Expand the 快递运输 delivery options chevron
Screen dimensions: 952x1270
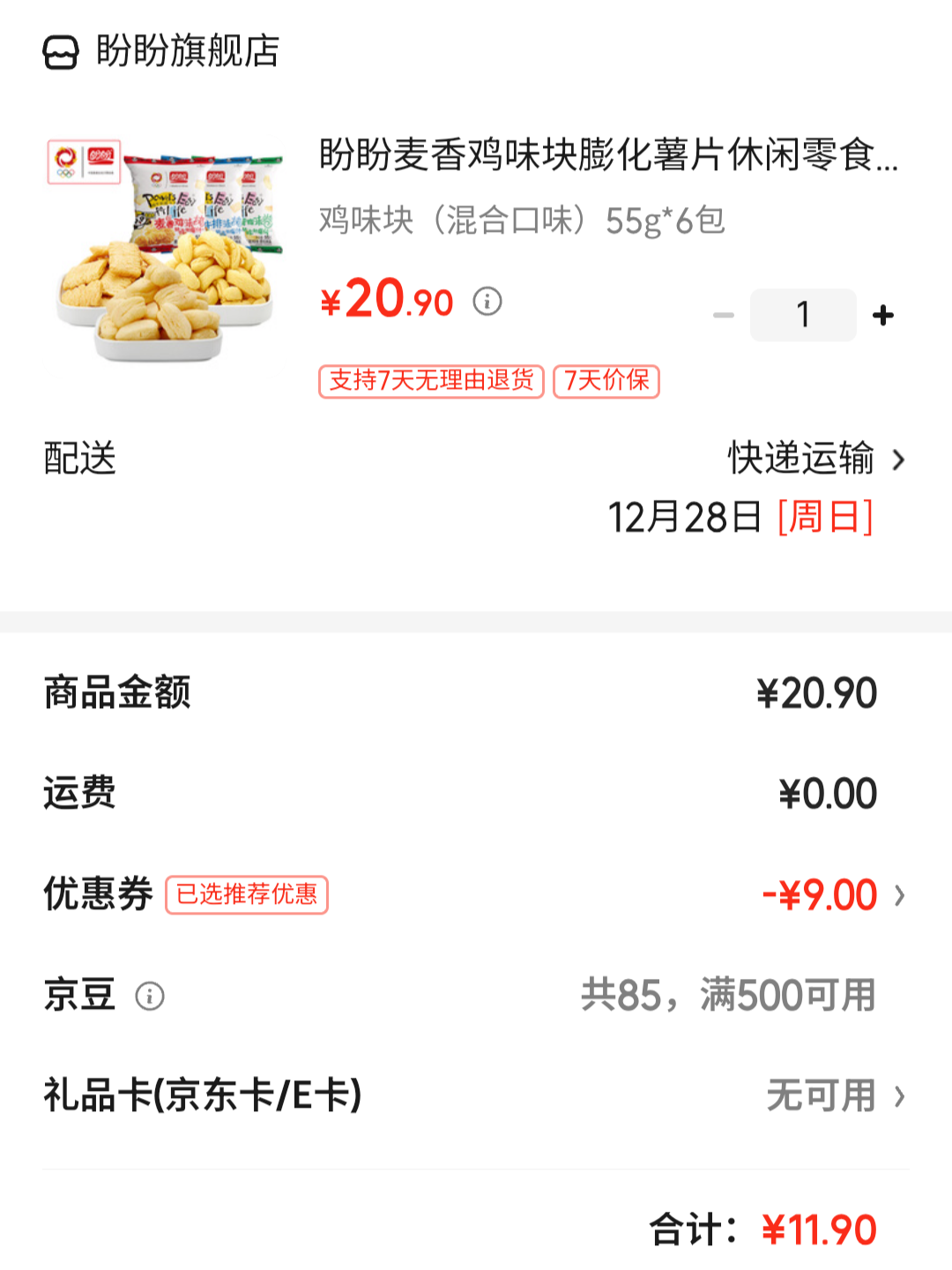click(898, 459)
